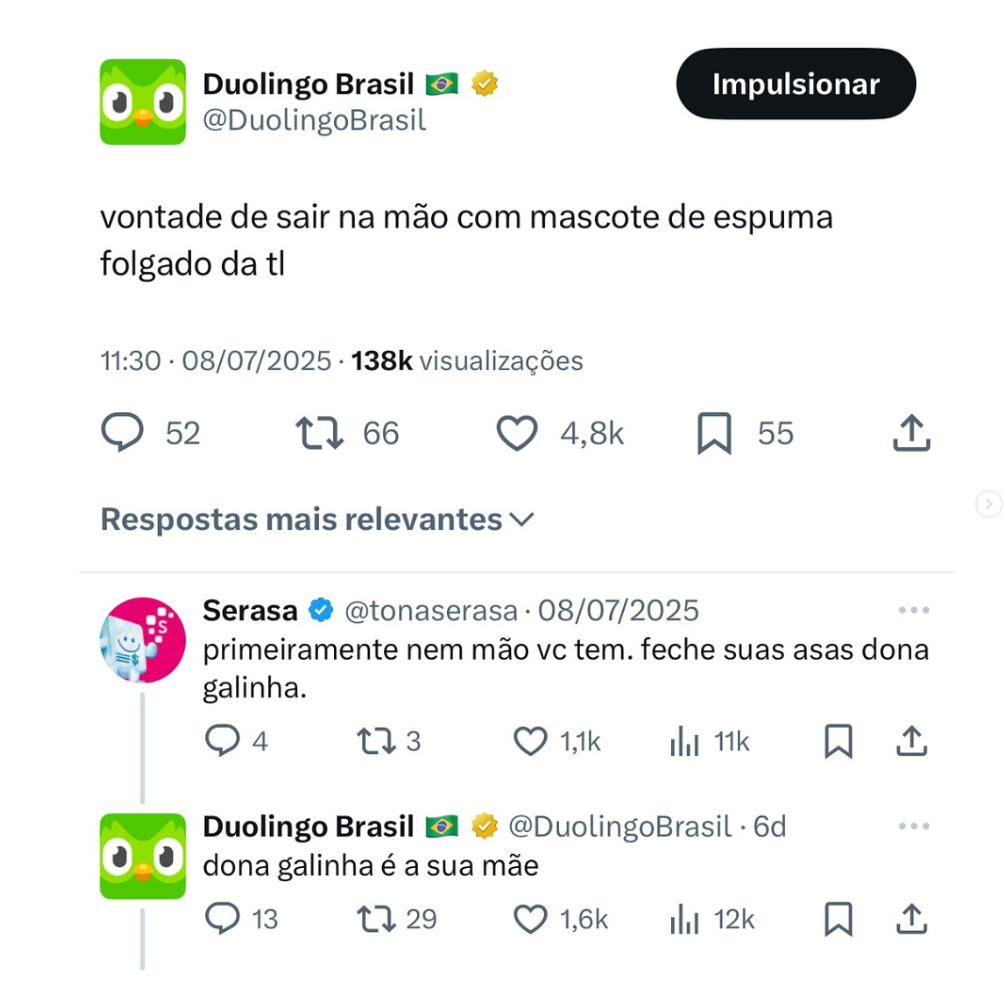Repost Serasa's reply
This screenshot has width=1005, height=994.
(x=376, y=741)
